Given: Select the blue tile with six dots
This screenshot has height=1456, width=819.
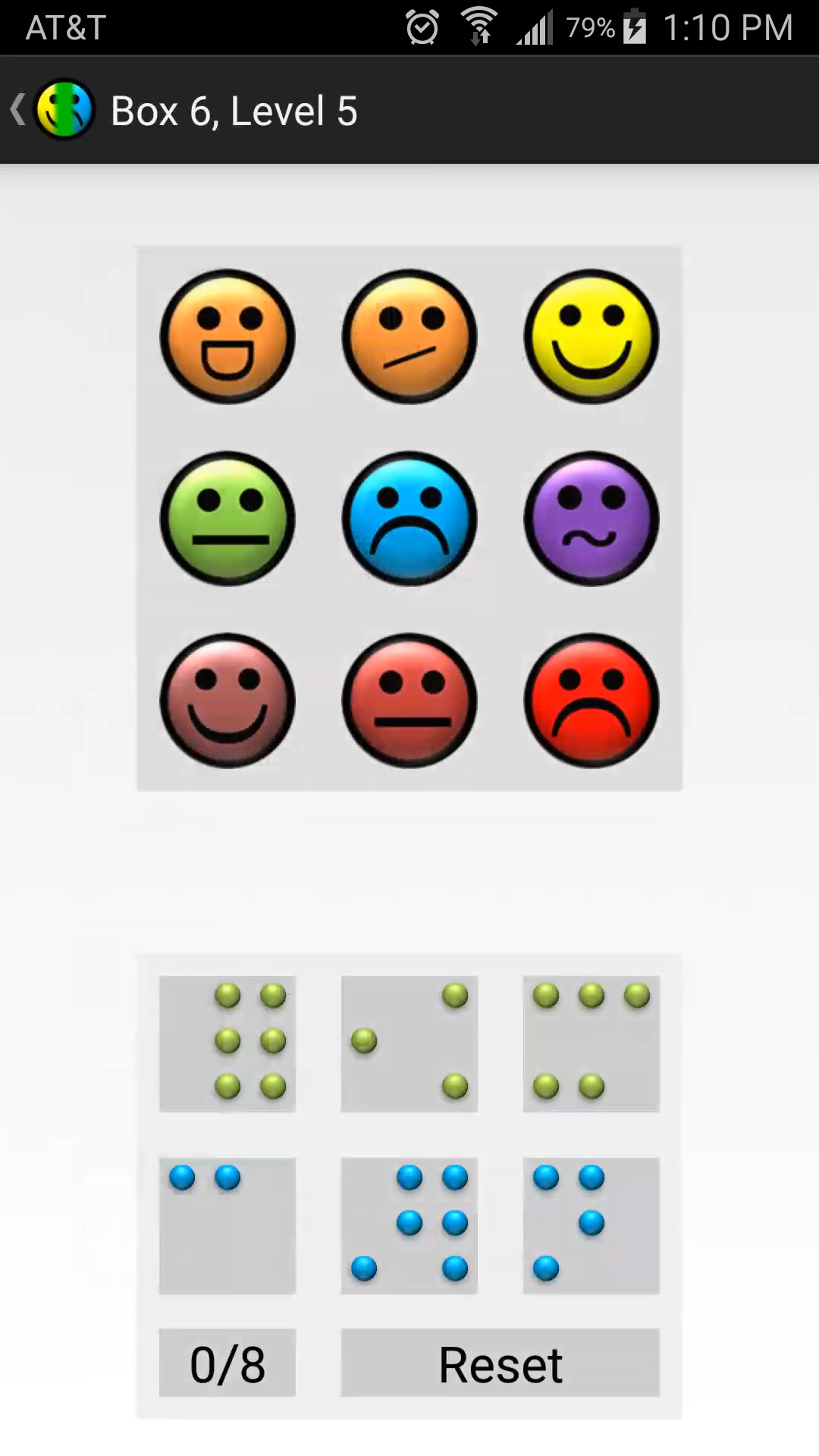Looking at the screenshot, I should click(409, 1225).
